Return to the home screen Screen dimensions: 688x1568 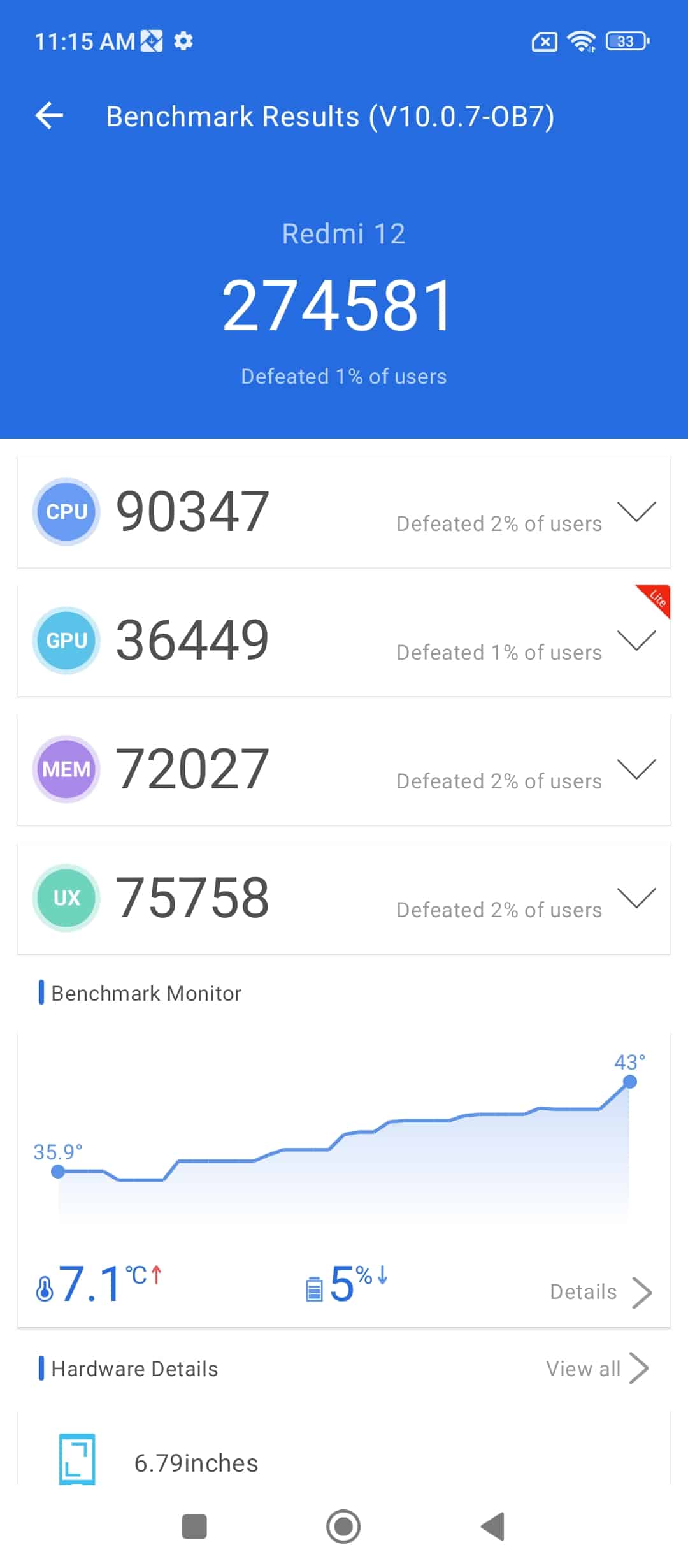(343, 1527)
